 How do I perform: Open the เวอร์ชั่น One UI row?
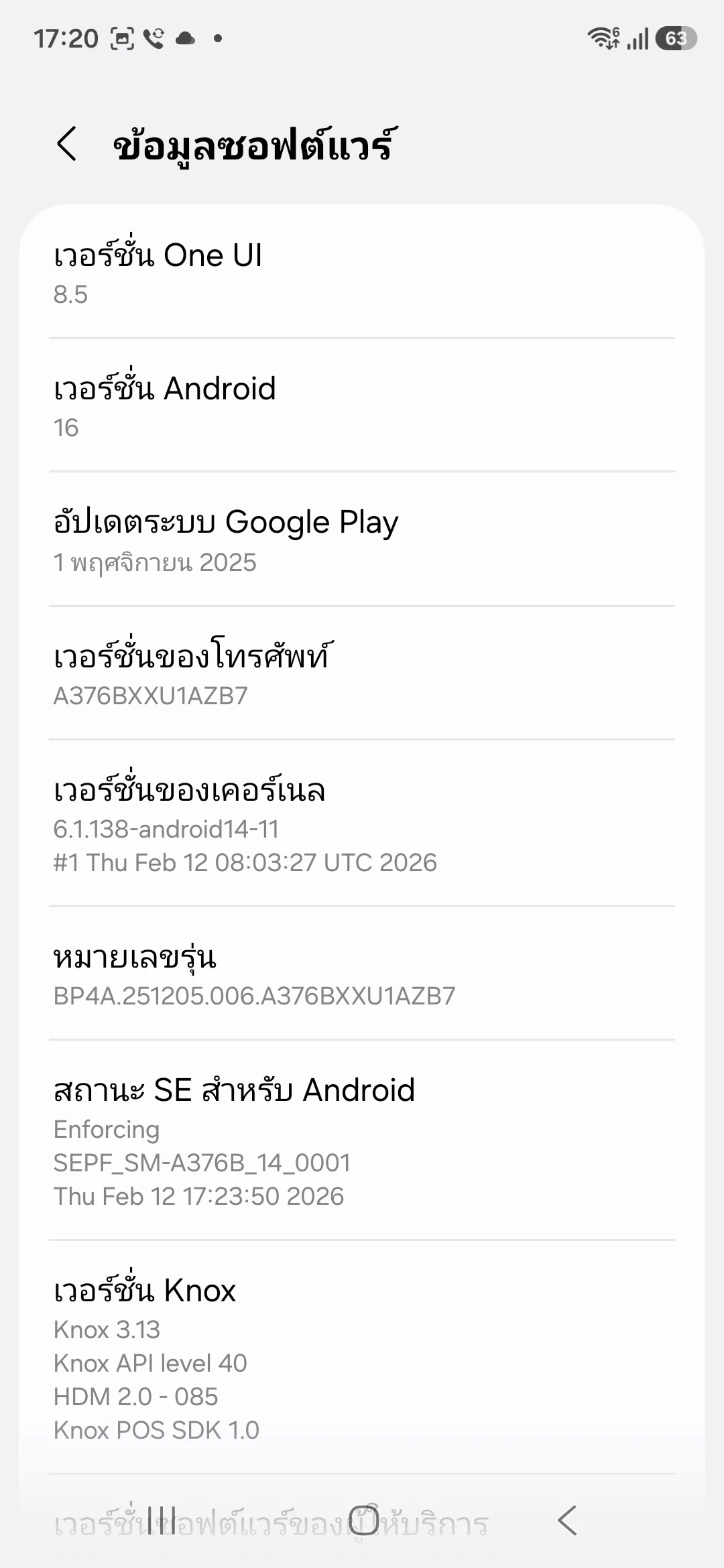pyautogui.click(x=362, y=272)
